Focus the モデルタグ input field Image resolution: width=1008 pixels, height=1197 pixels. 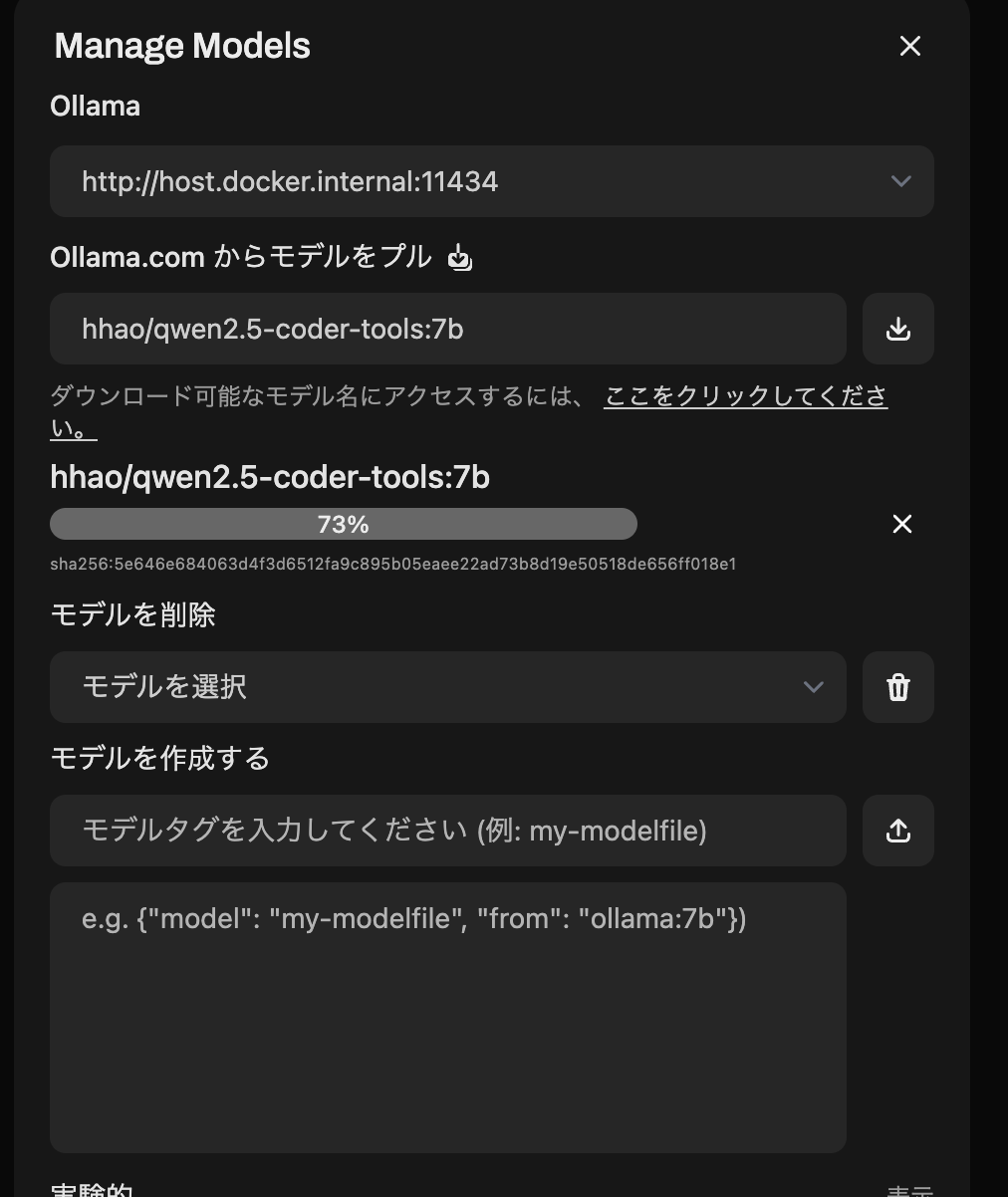[447, 831]
